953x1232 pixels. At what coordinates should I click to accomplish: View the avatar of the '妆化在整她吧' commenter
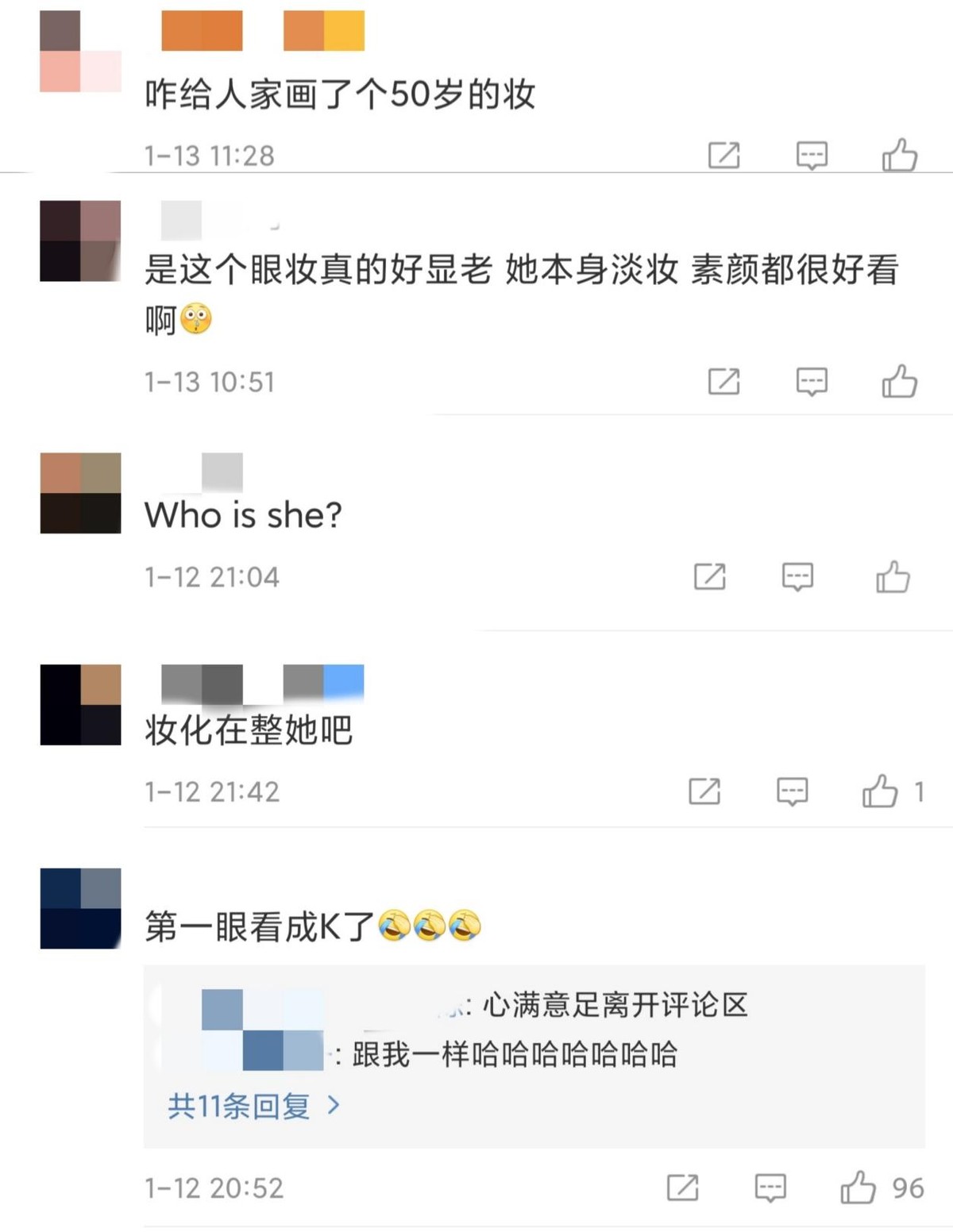[80, 705]
